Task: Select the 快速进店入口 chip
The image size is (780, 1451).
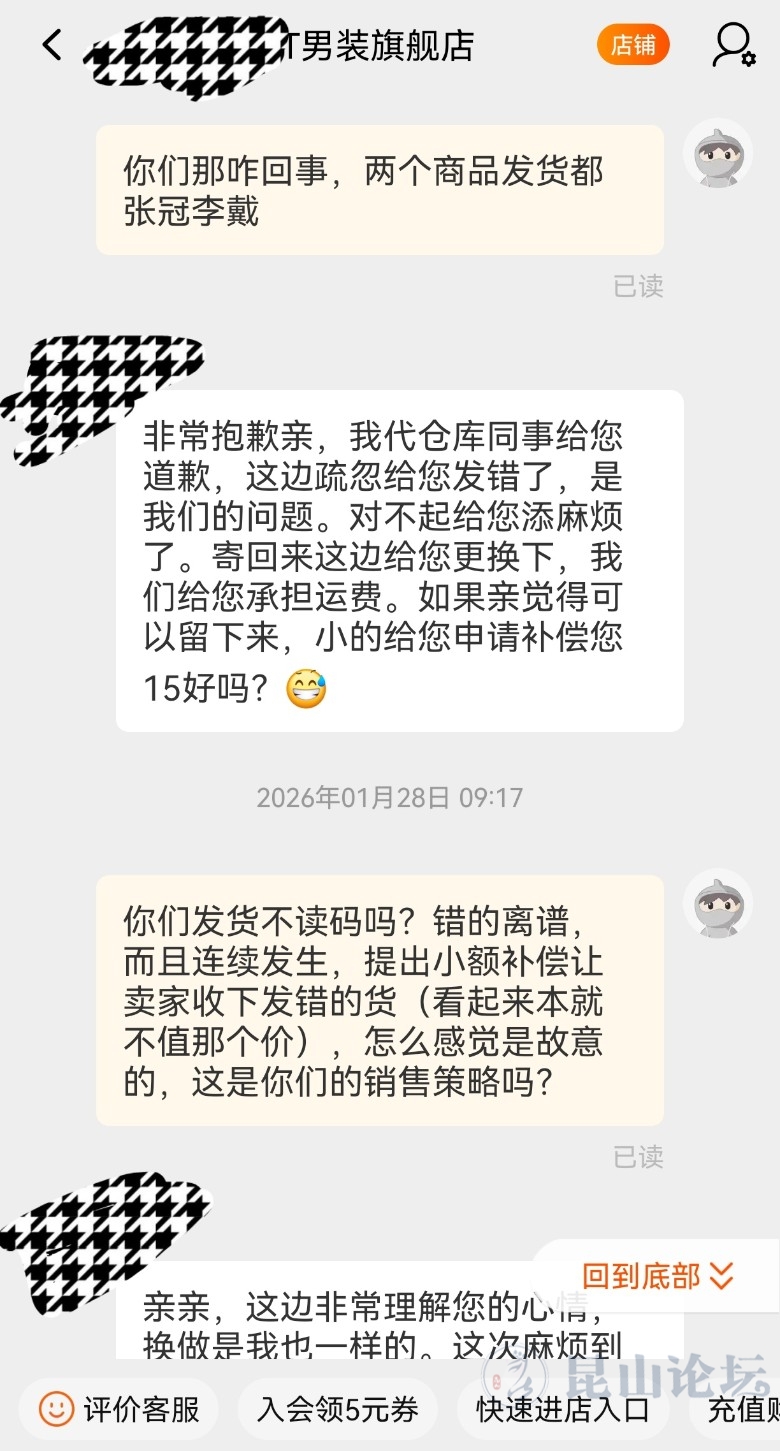Action: click(x=563, y=1410)
